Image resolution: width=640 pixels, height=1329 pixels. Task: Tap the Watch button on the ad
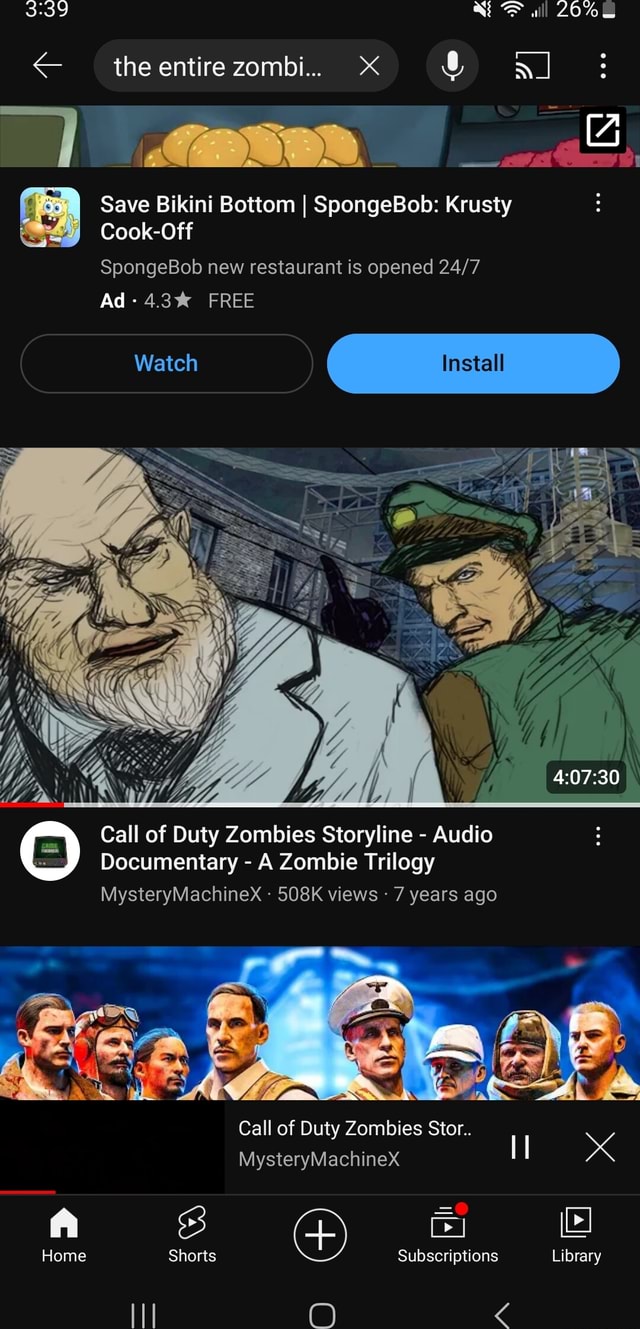tap(166, 363)
